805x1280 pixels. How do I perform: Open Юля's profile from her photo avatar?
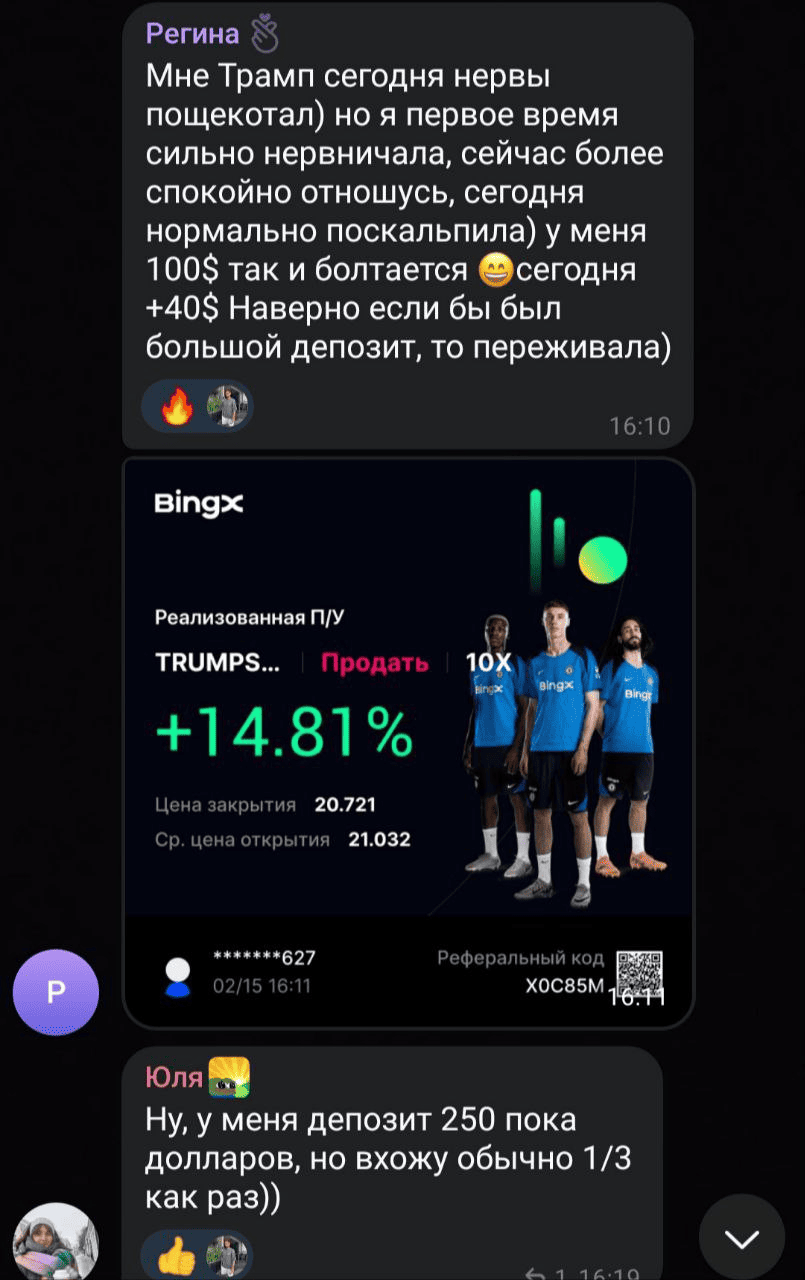pyautogui.click(x=56, y=1244)
